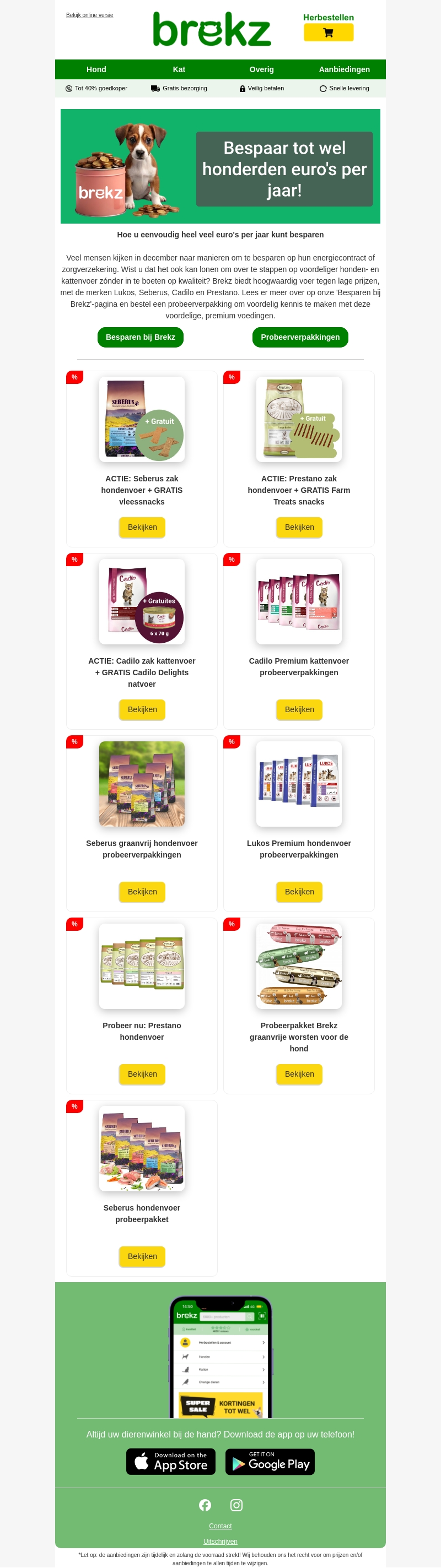Open the 'Bekijk online versie' link
The image size is (441, 1568).
[89, 15]
